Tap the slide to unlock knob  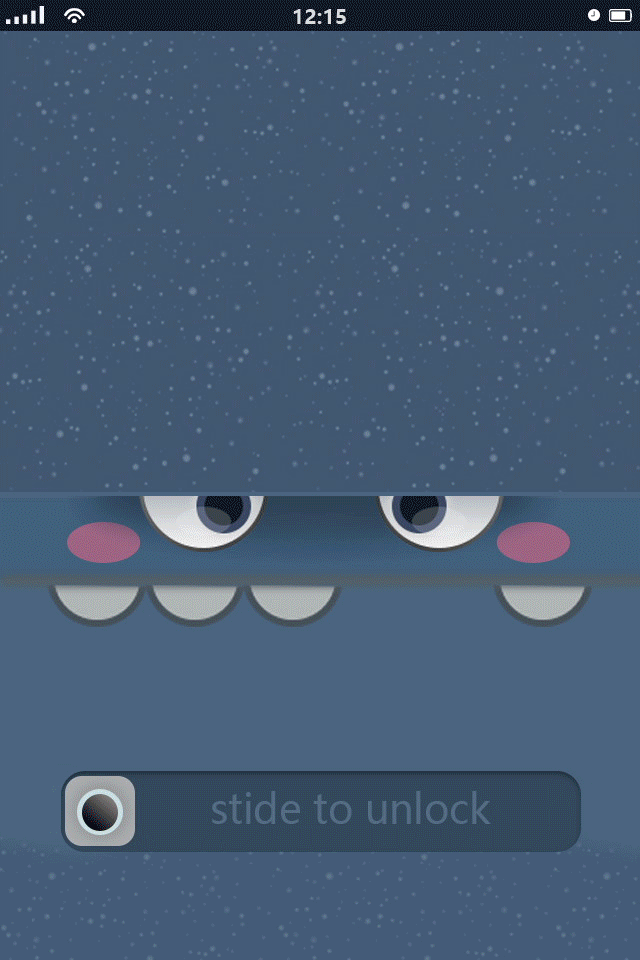(x=100, y=811)
